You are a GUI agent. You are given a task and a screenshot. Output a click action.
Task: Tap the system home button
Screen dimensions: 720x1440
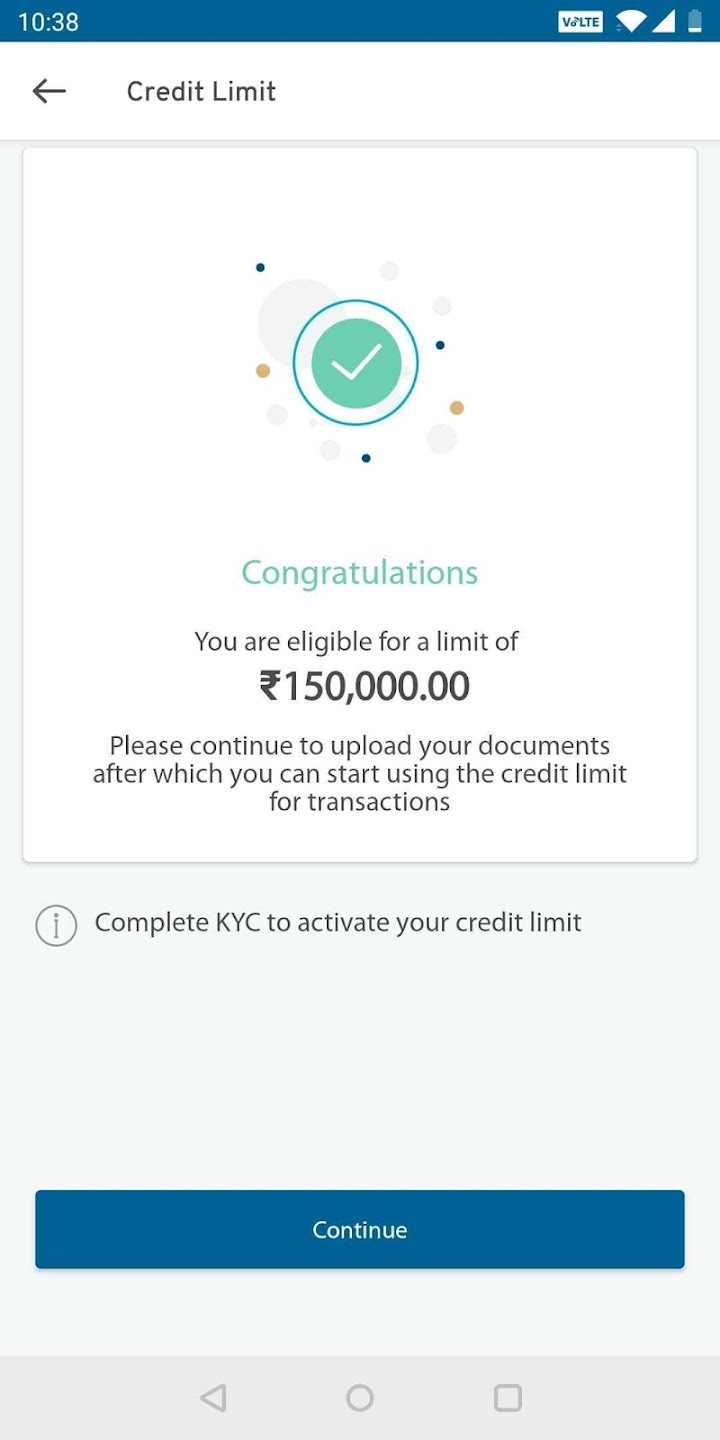[x=360, y=1397]
